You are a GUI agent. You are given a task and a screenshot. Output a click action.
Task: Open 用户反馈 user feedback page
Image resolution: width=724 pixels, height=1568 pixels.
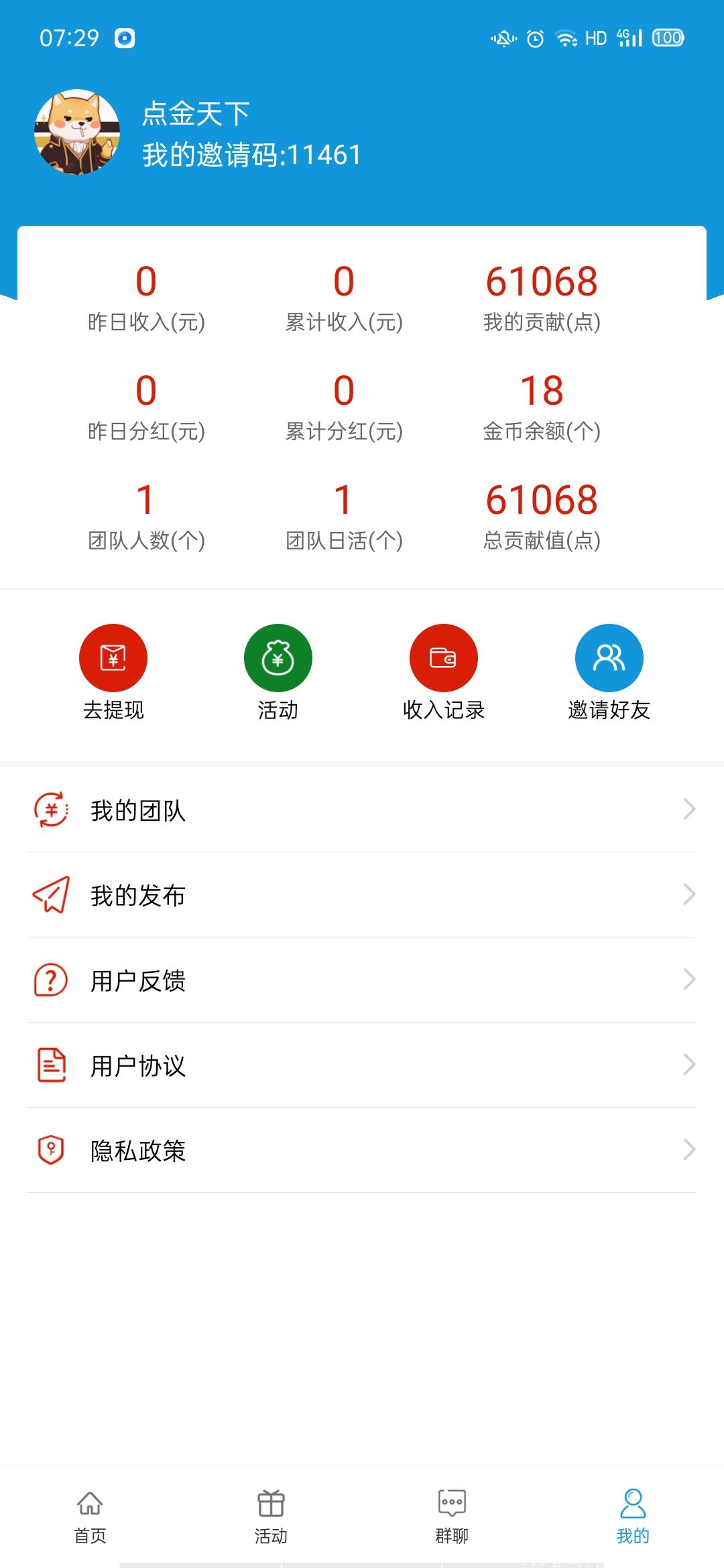click(x=138, y=981)
